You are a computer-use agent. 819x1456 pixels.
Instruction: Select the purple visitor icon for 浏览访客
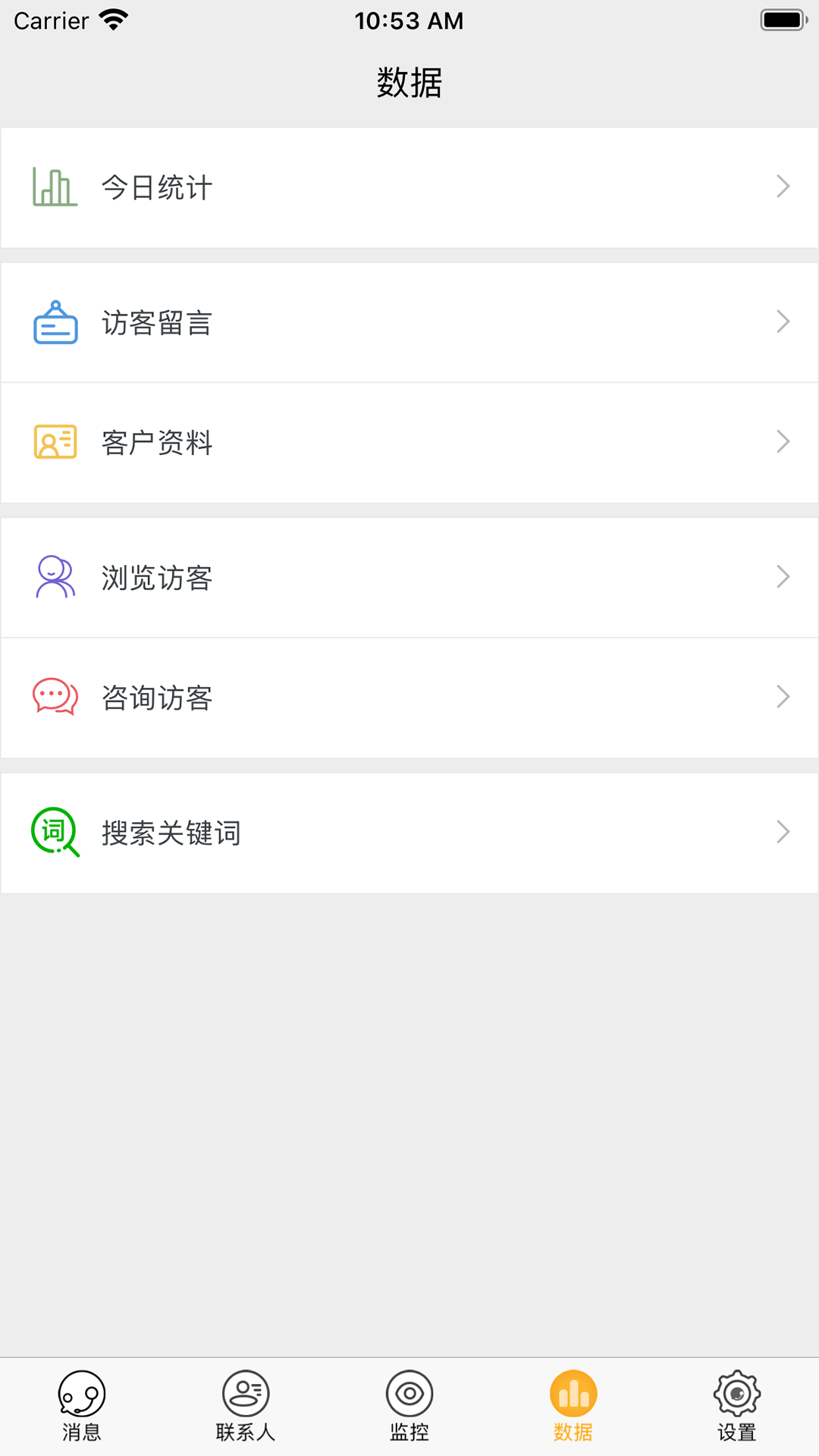point(53,577)
